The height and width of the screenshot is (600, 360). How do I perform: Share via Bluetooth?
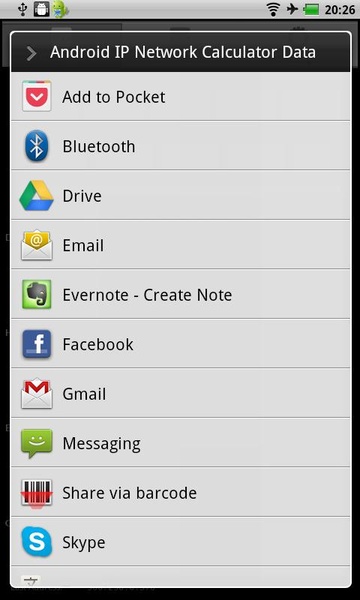coord(180,146)
